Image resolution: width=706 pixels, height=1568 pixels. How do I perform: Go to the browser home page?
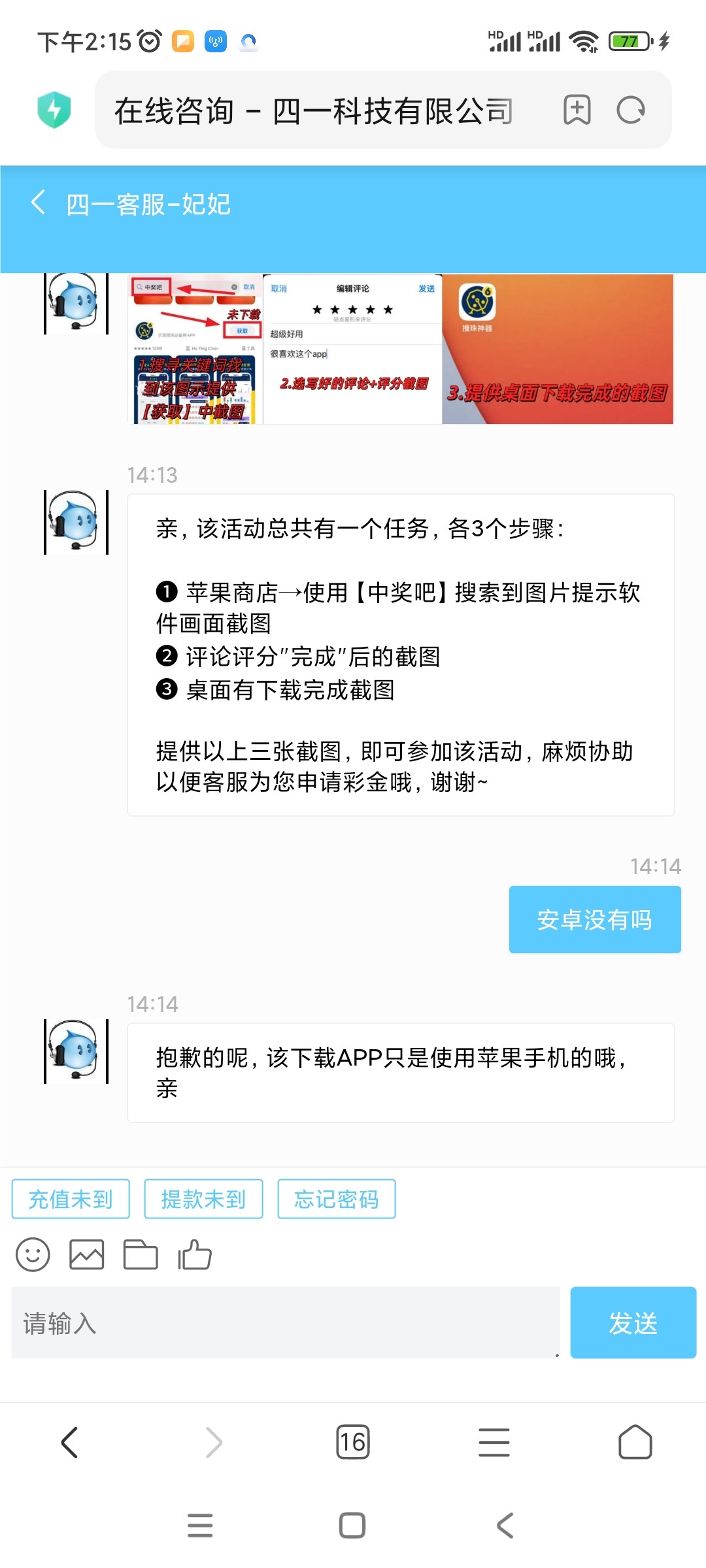pos(635,1443)
